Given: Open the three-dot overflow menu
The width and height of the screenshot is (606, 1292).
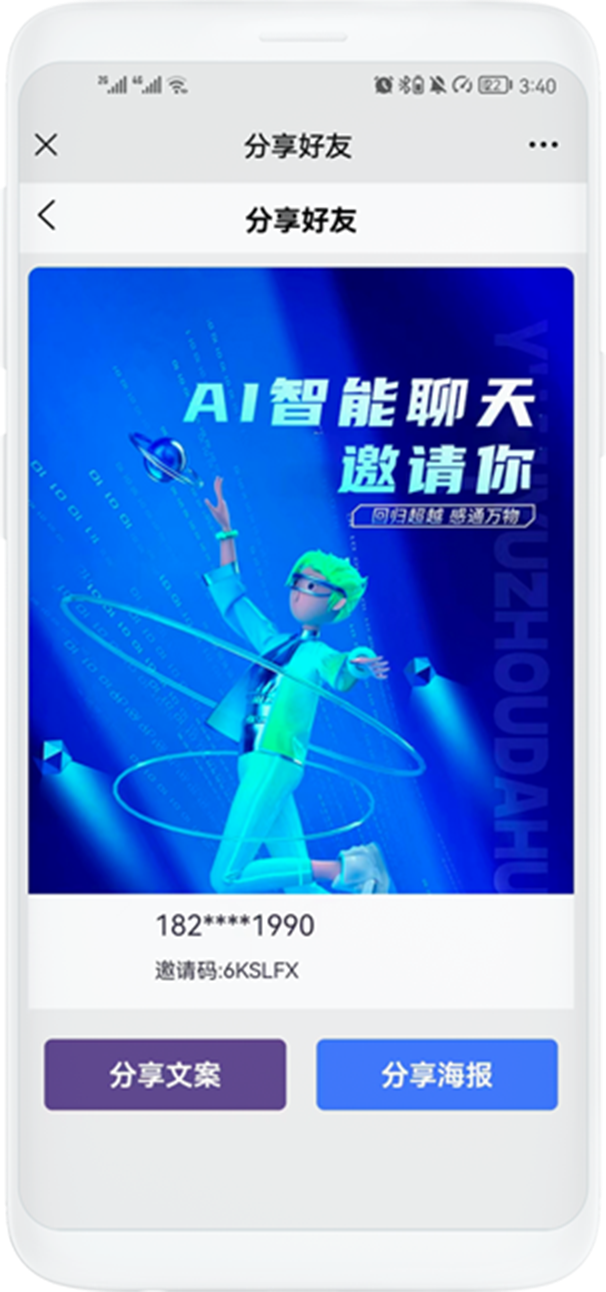Looking at the screenshot, I should 543,146.
